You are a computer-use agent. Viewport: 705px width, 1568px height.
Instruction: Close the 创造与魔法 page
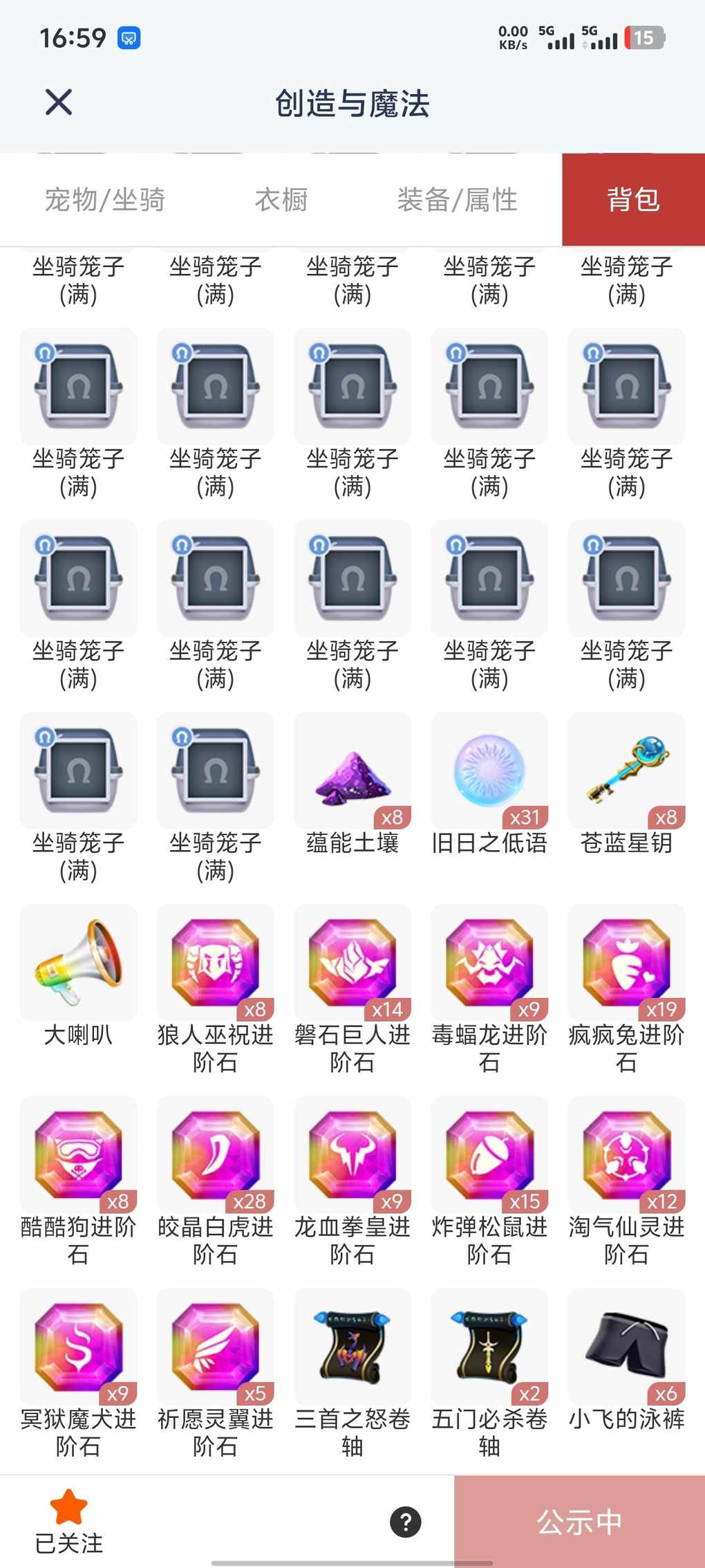pyautogui.click(x=59, y=102)
